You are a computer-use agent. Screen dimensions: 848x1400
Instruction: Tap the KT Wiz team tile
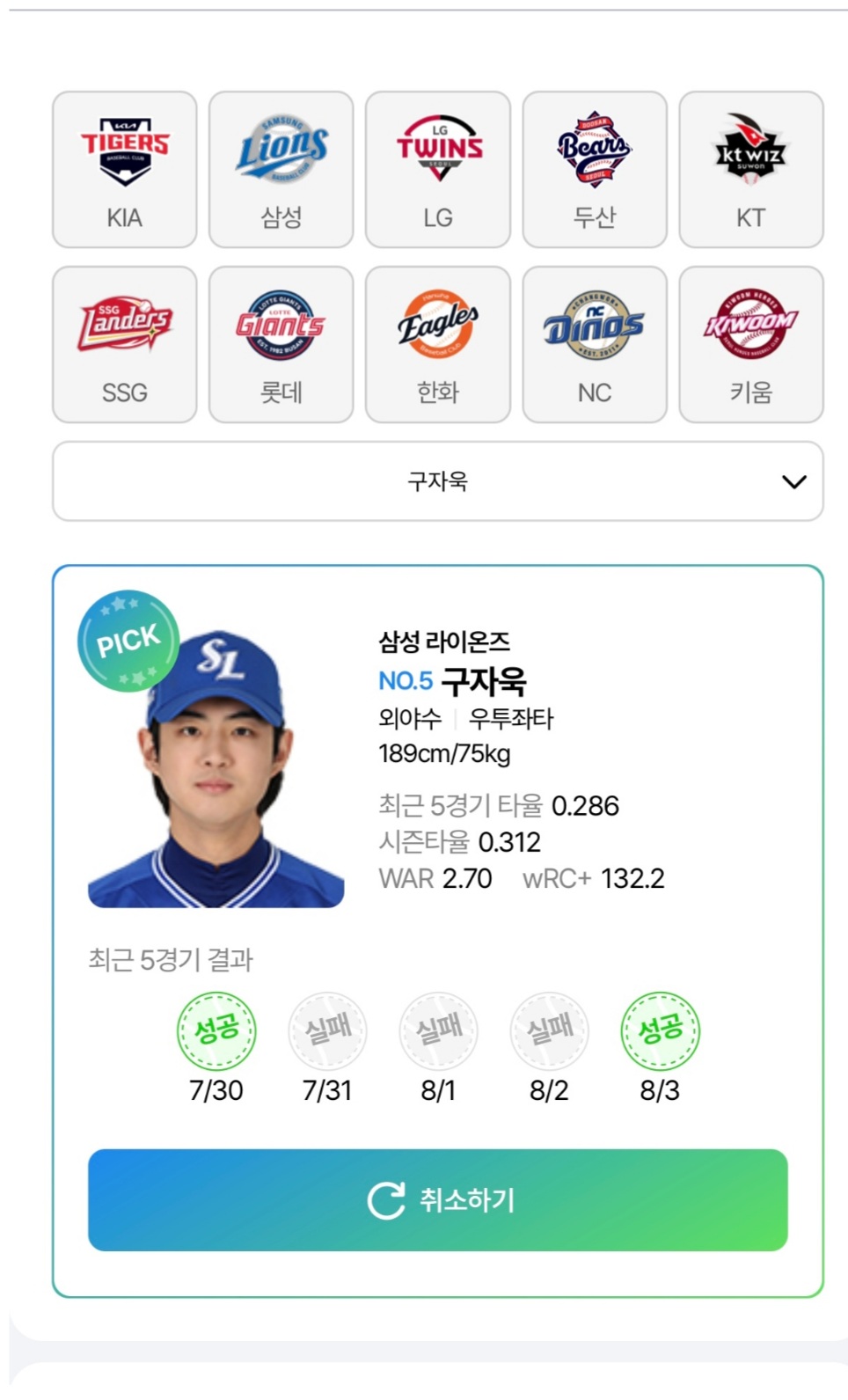pyautogui.click(x=751, y=170)
